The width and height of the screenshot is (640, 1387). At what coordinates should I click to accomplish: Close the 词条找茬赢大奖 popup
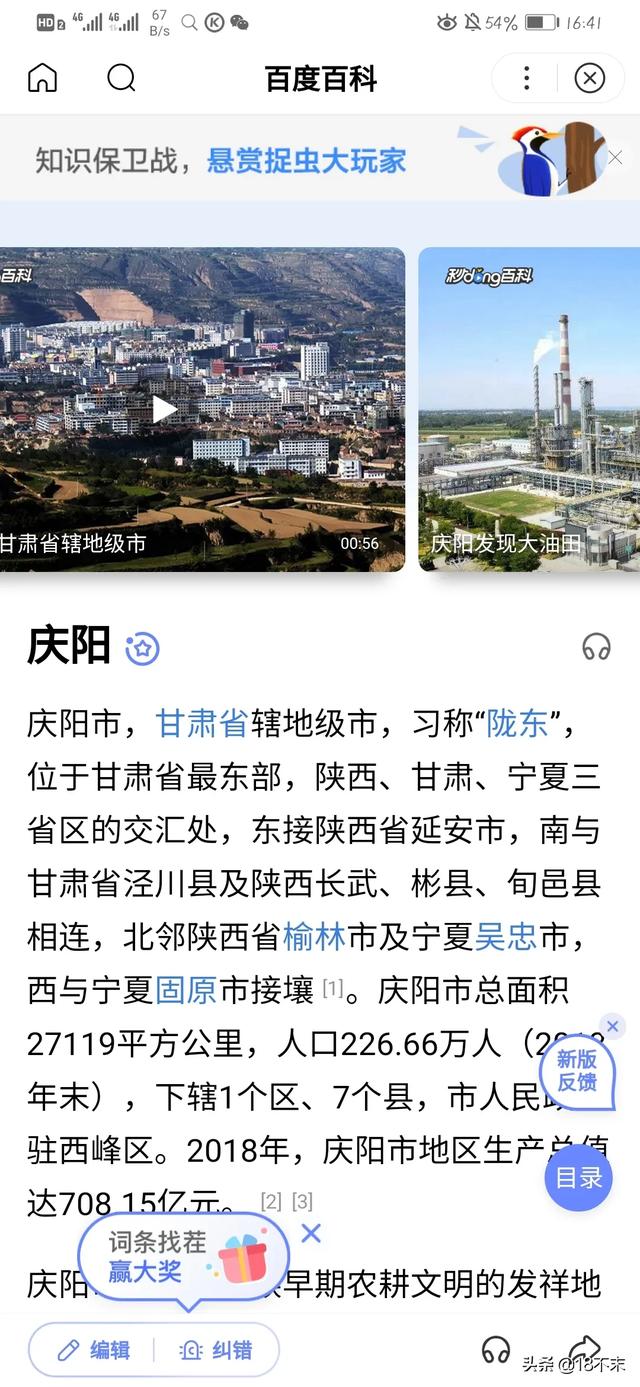311,1233
